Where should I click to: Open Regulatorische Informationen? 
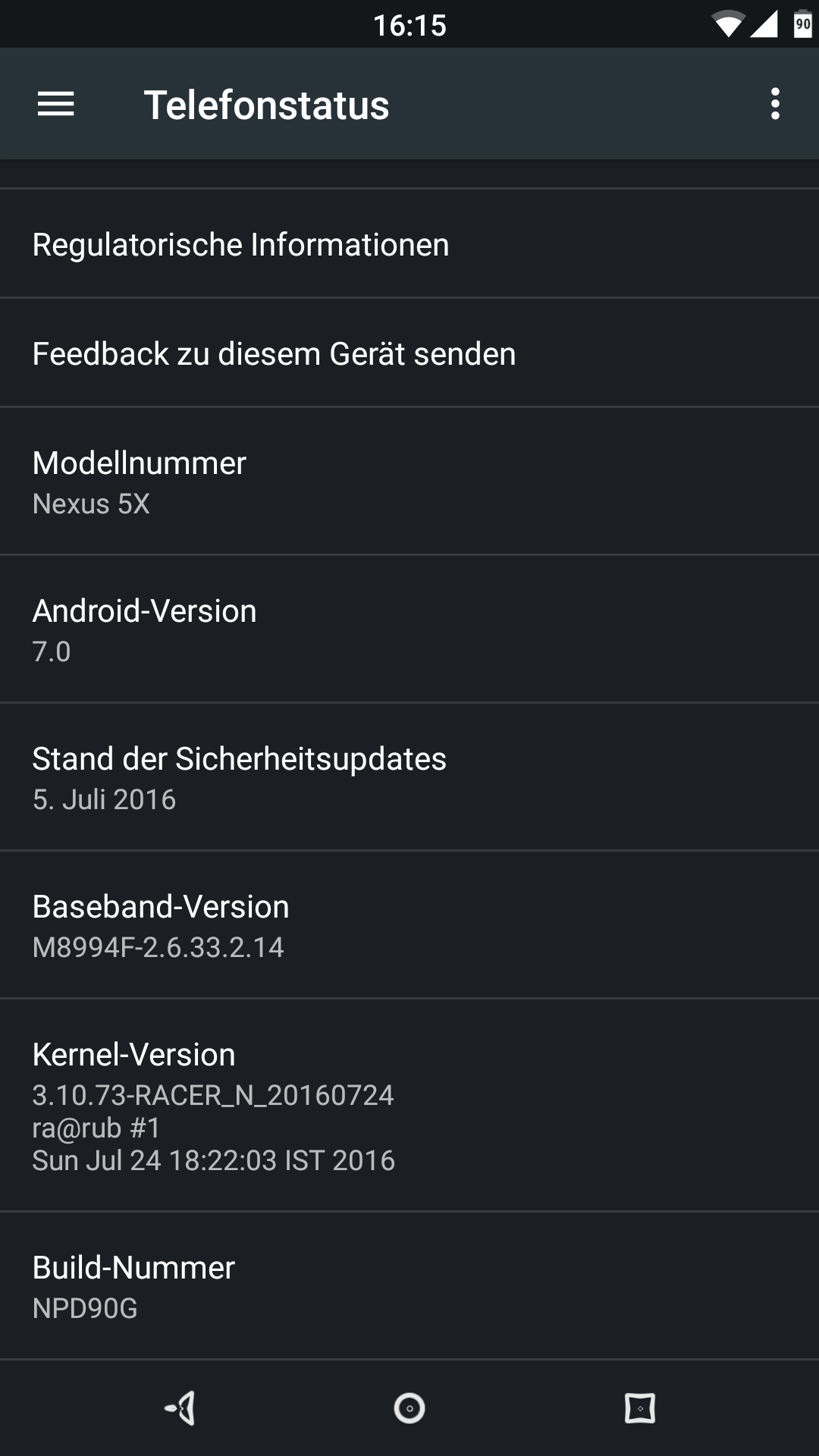[409, 244]
